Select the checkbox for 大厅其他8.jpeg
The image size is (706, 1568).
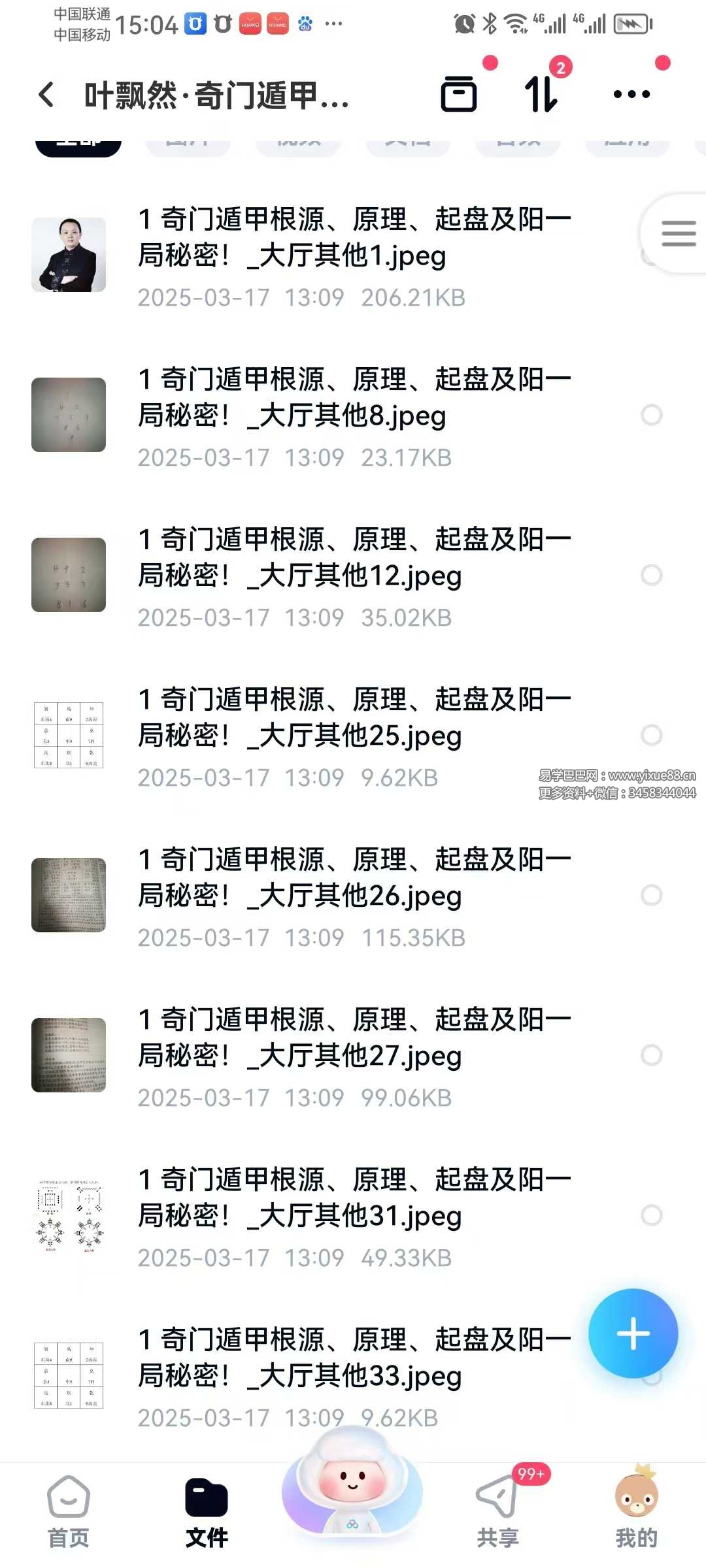point(651,415)
